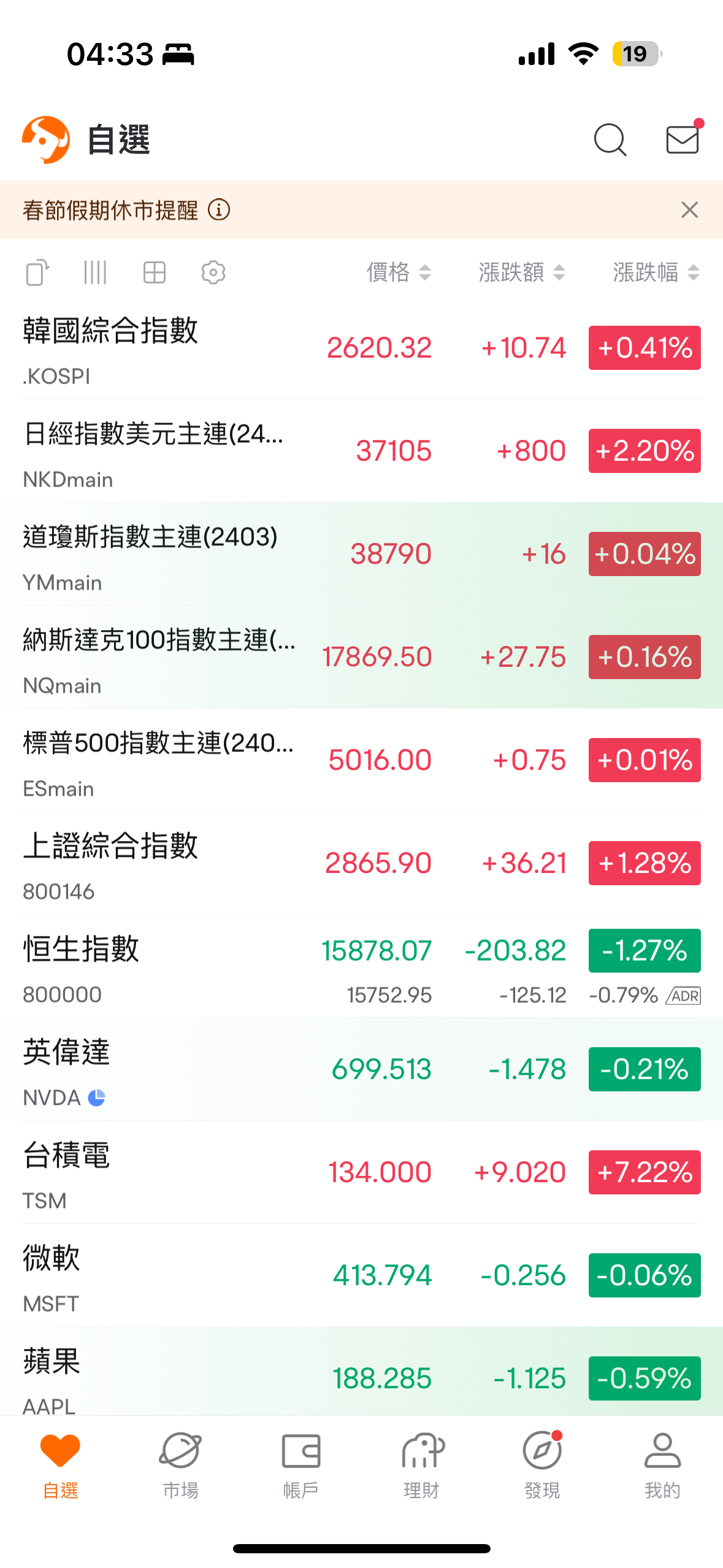Switch to the 我的 tab
723x1568 pixels.
(x=662, y=1466)
